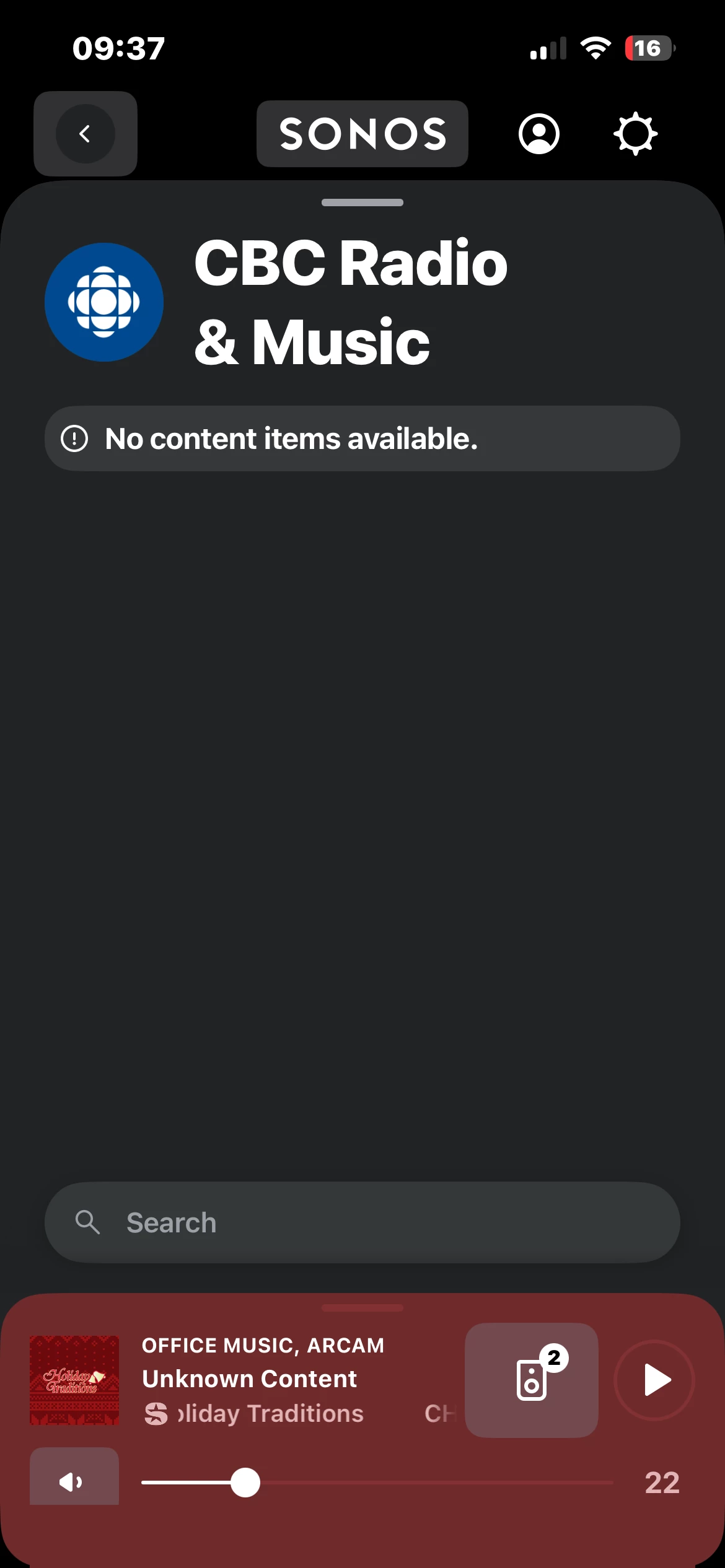This screenshot has width=725, height=1568.
Task: Tap the volume slider at 22
Action: (x=245, y=1483)
